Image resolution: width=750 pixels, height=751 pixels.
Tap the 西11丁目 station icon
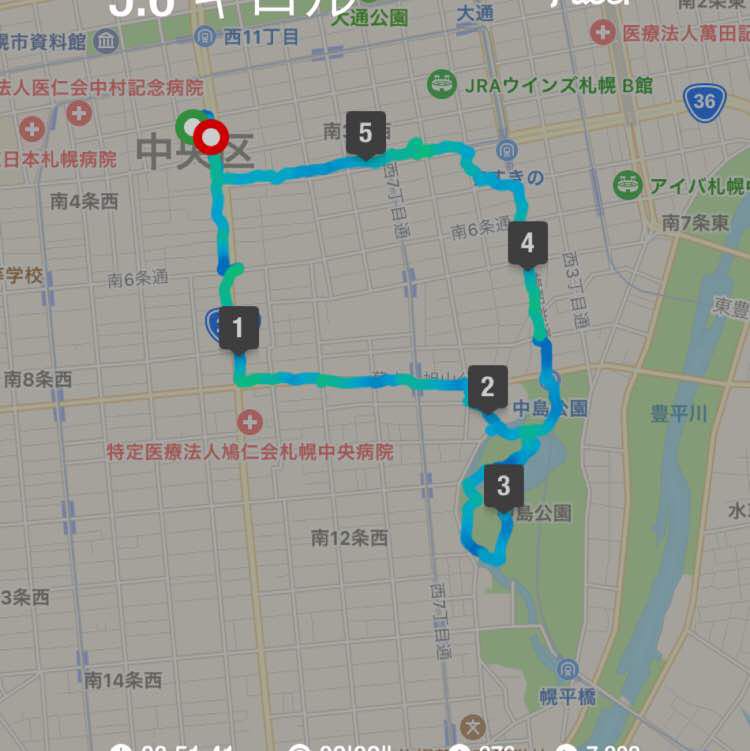[x=205, y=36]
